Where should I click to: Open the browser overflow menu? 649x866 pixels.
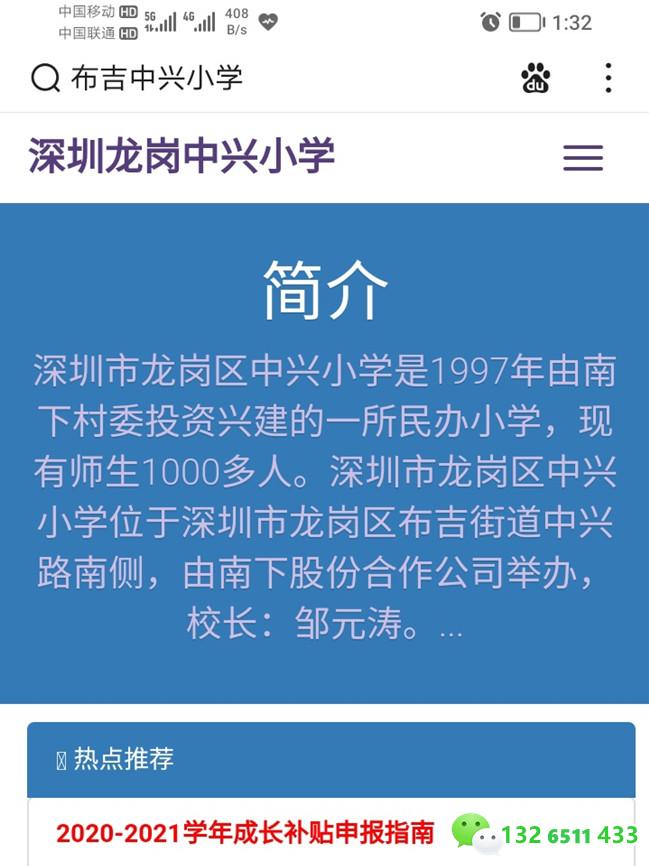click(608, 78)
